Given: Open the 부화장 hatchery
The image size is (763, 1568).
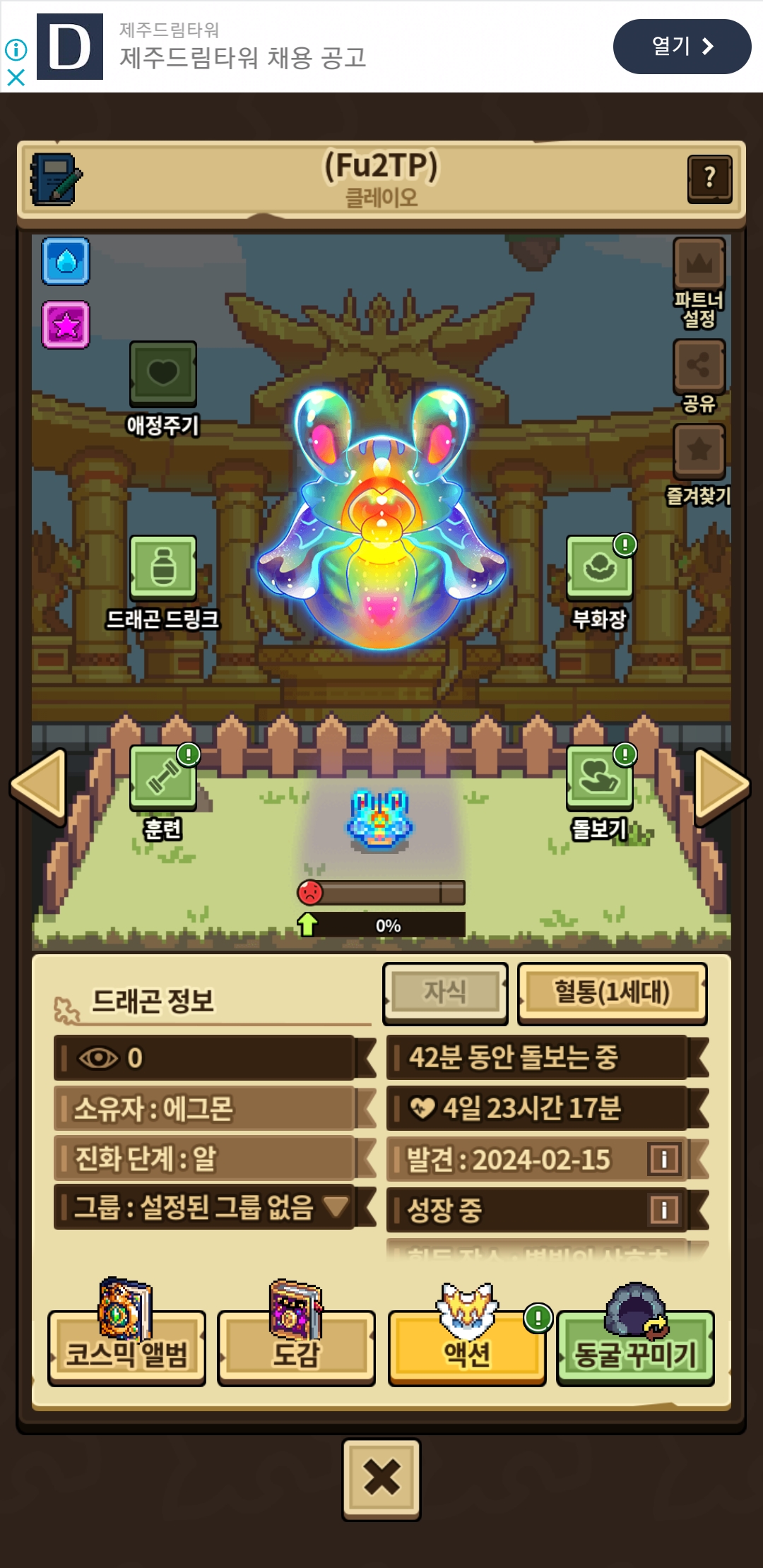Looking at the screenshot, I should [x=599, y=569].
